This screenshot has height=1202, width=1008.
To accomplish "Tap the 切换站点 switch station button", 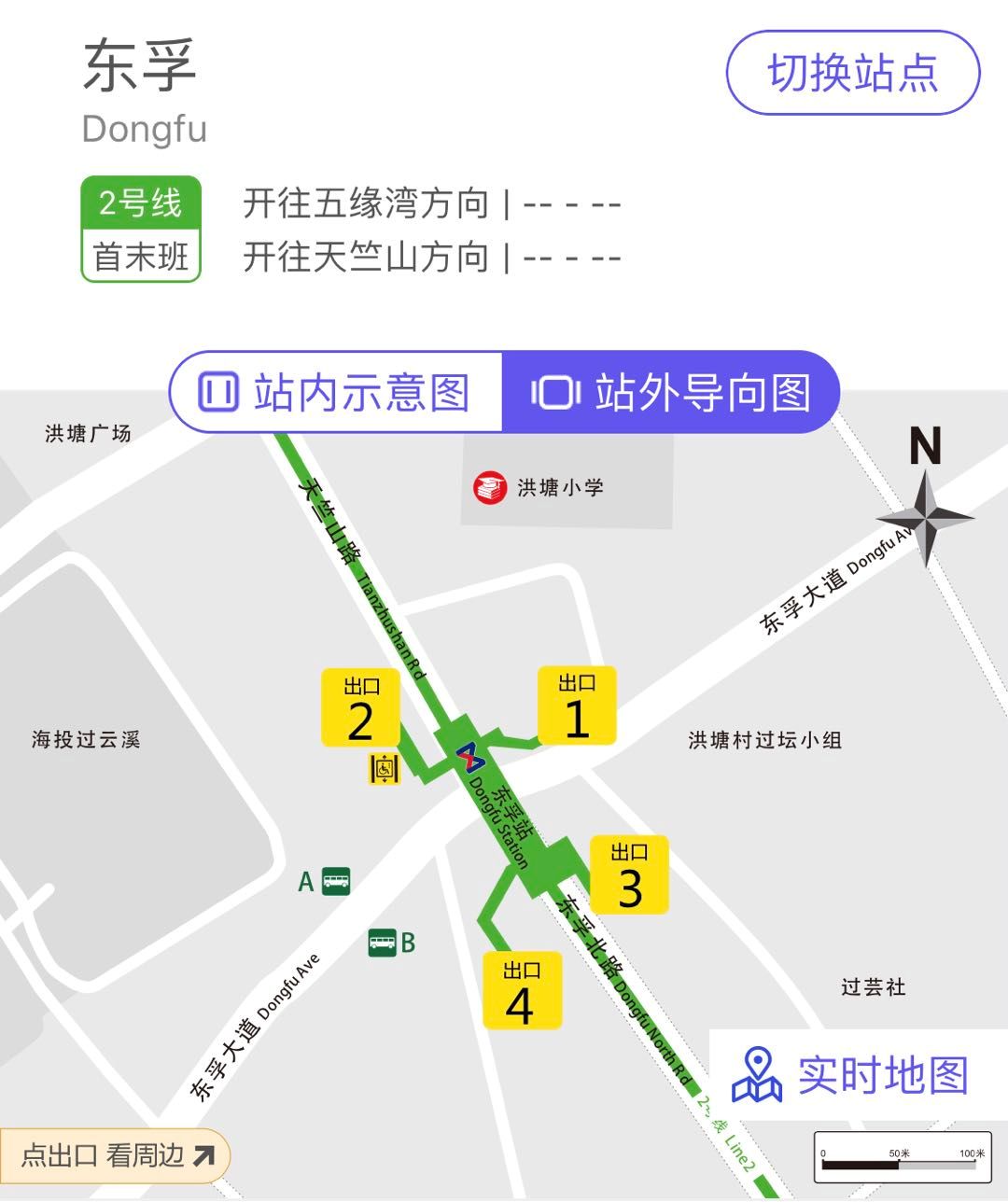I will click(852, 73).
